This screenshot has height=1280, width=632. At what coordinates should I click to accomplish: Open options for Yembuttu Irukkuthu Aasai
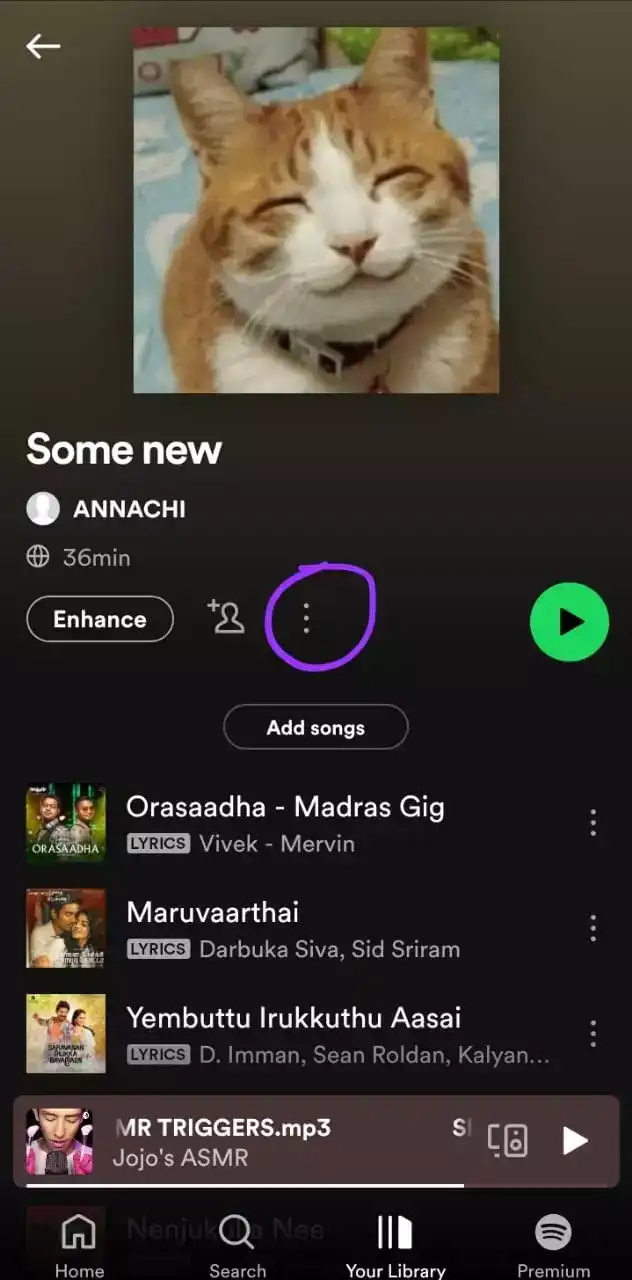593,1033
